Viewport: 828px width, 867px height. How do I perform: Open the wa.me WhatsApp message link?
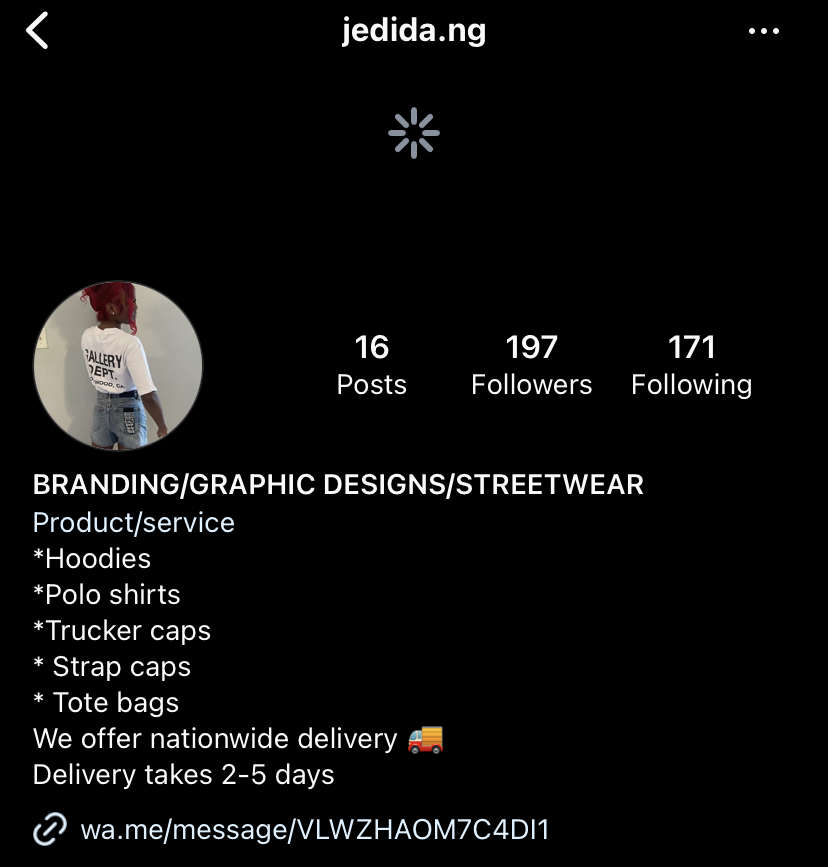tap(314, 830)
